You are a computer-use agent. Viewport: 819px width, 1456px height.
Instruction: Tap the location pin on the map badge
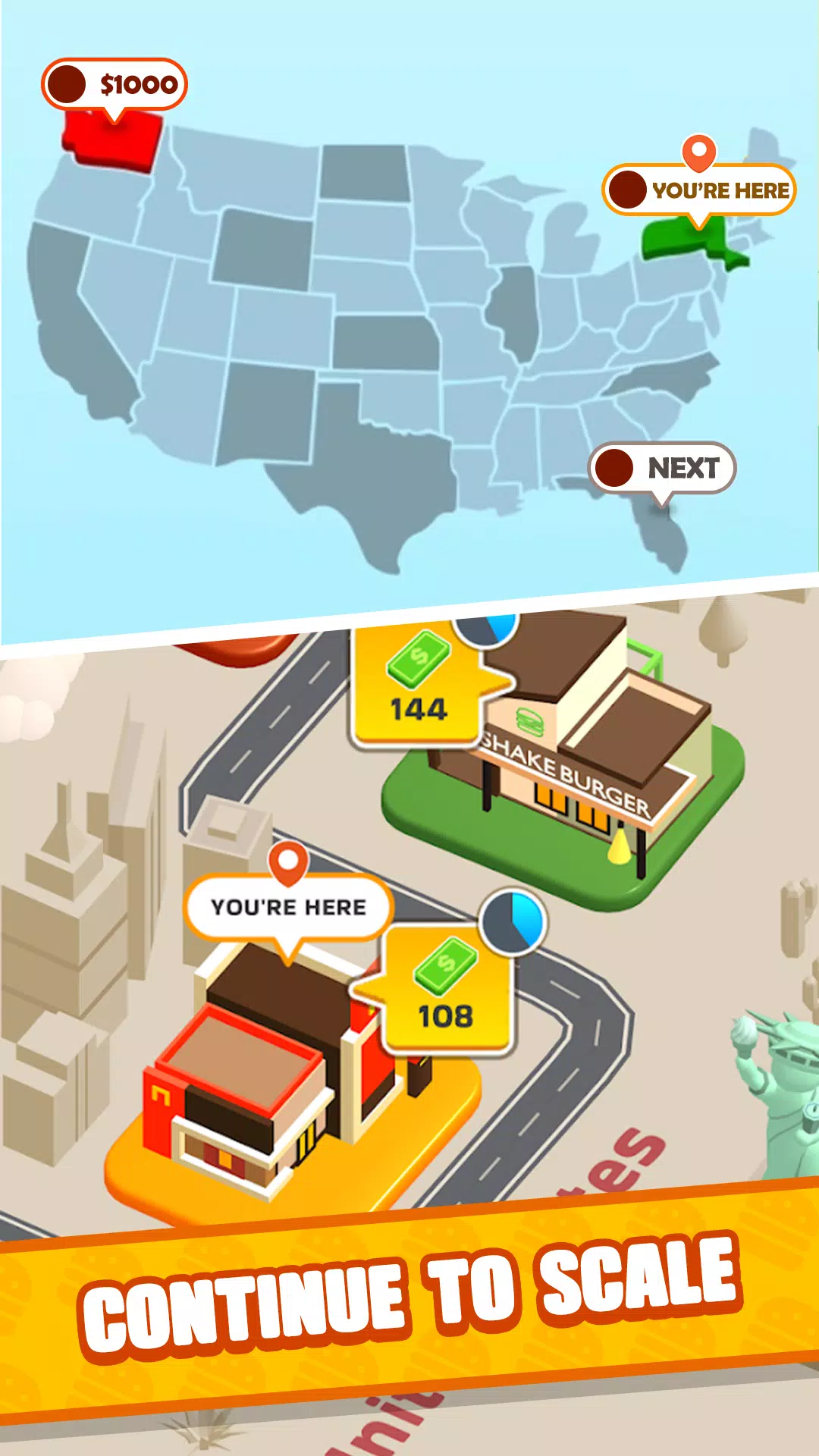pyautogui.click(x=699, y=155)
